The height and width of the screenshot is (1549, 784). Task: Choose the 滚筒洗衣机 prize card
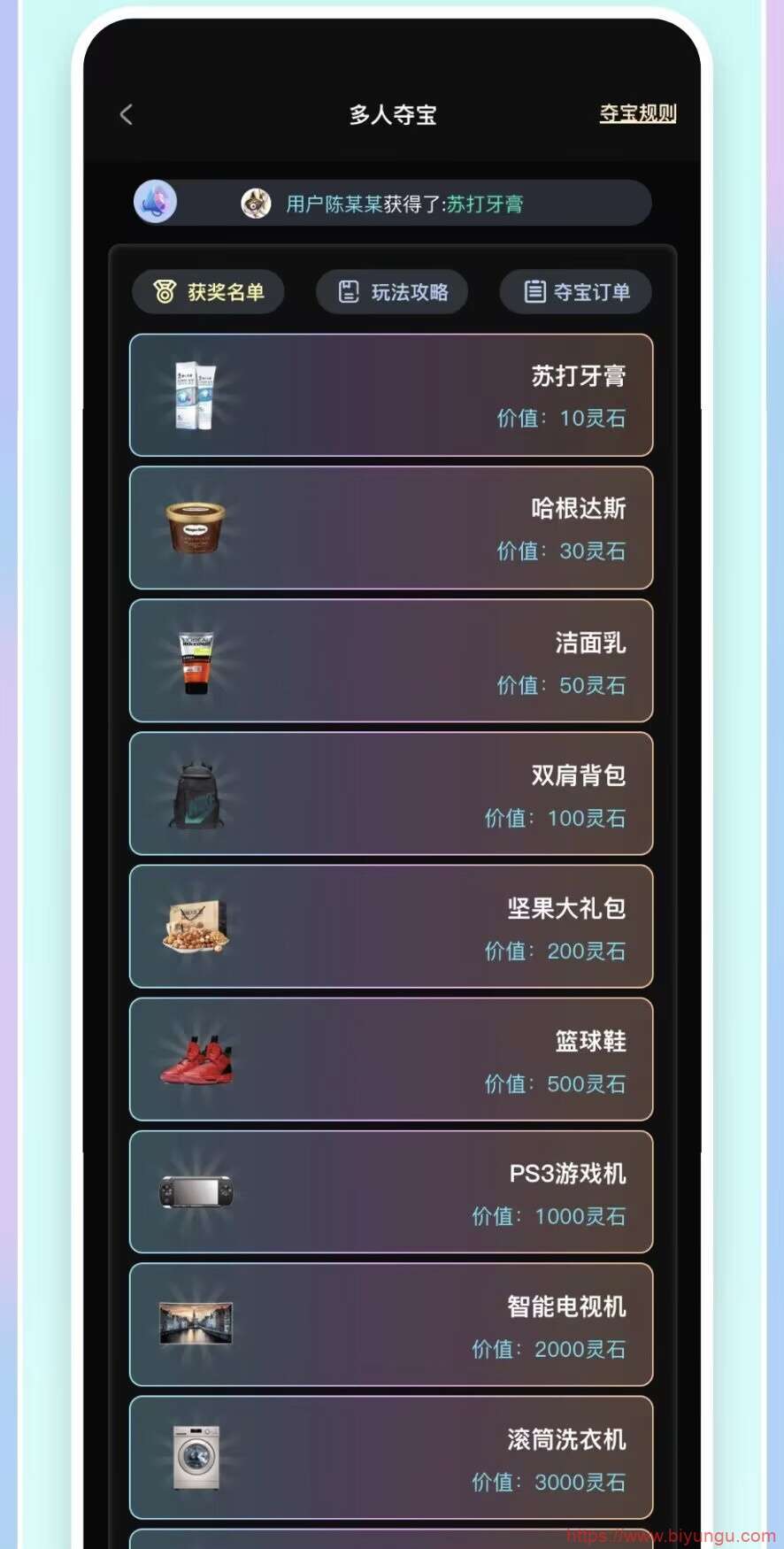pyautogui.click(x=391, y=1457)
